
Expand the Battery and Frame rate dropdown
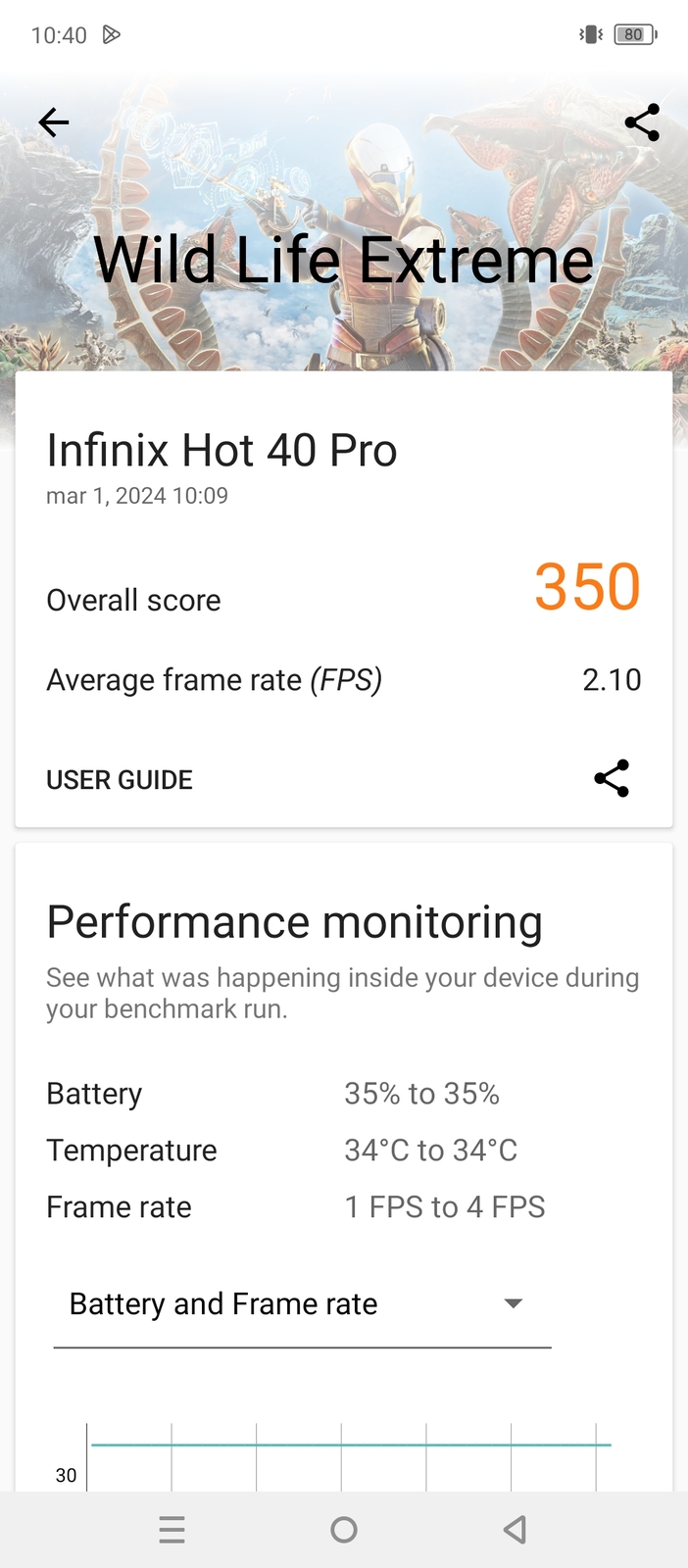pyautogui.click(x=302, y=1304)
